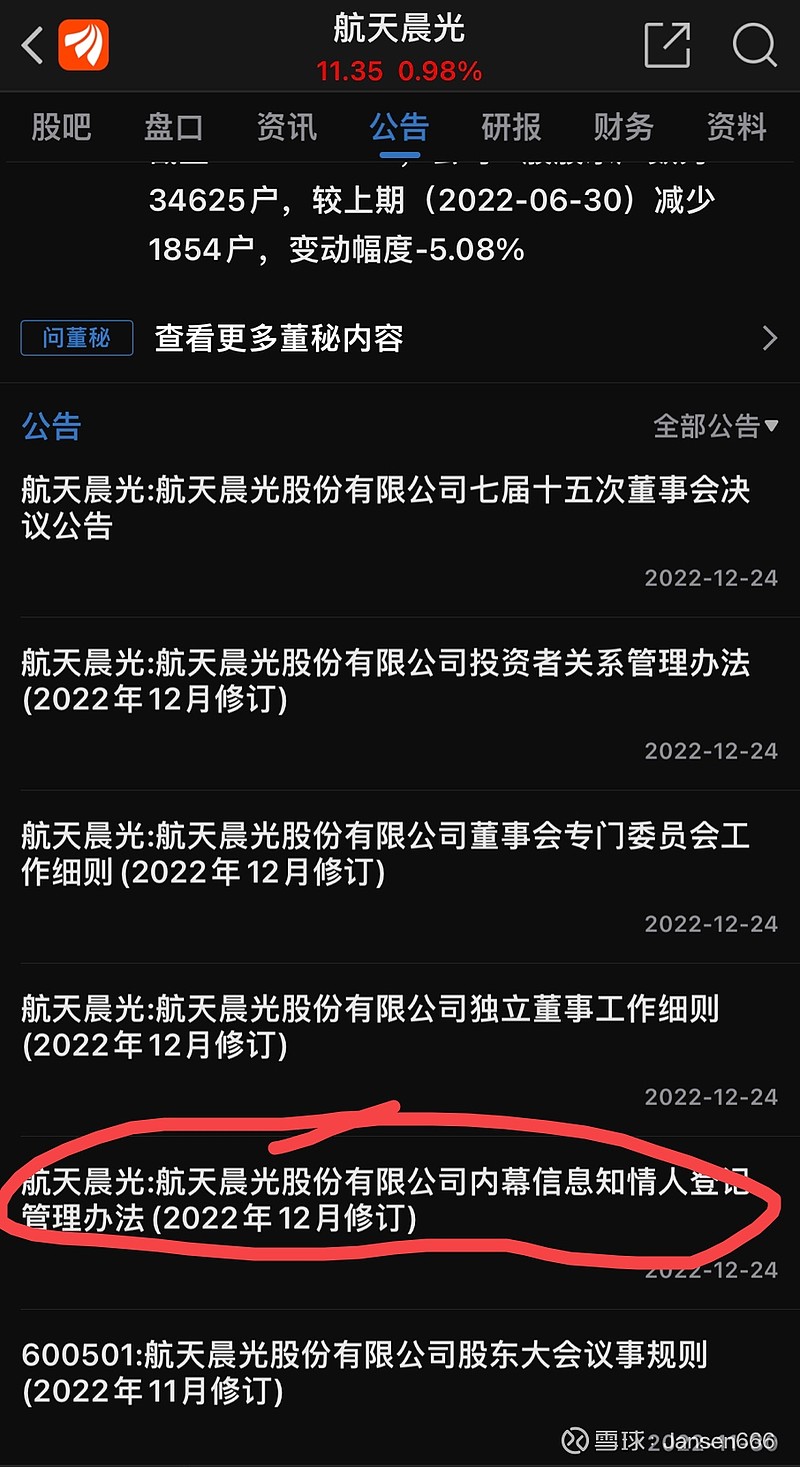Open 查看更多董秘内容 row
The width and height of the screenshot is (800, 1467).
(x=400, y=338)
